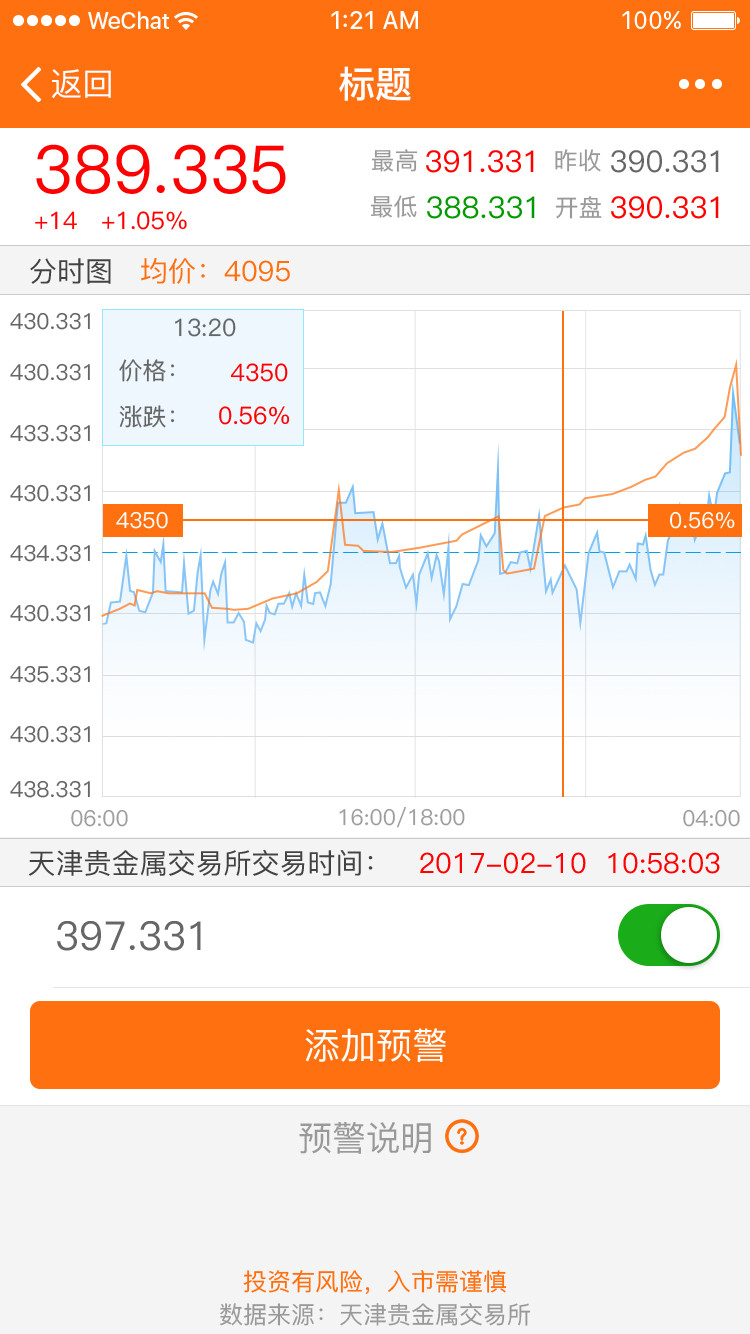
Task: Turn off the 397.331 alert switch
Action: click(x=669, y=935)
